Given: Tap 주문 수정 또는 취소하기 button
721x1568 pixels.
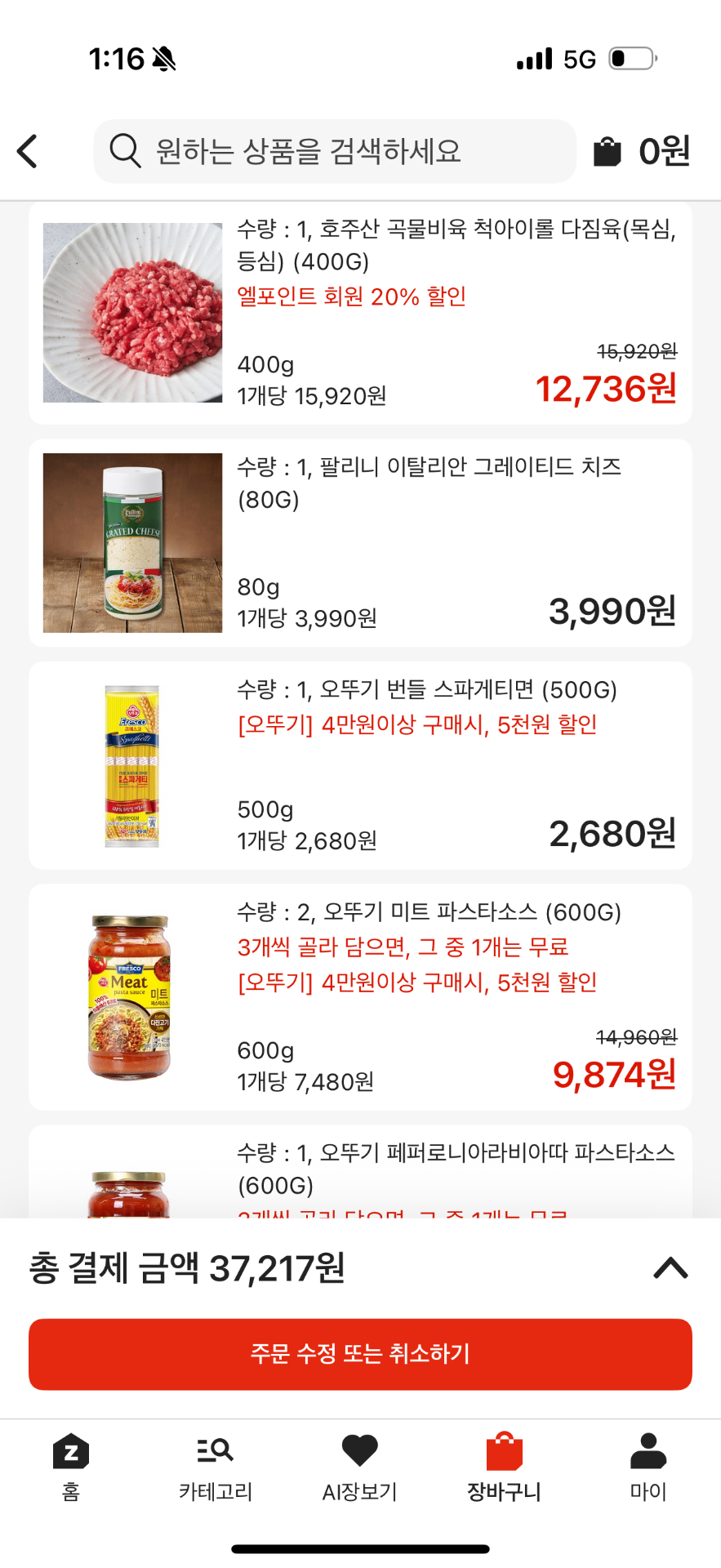Looking at the screenshot, I should tap(360, 1353).
